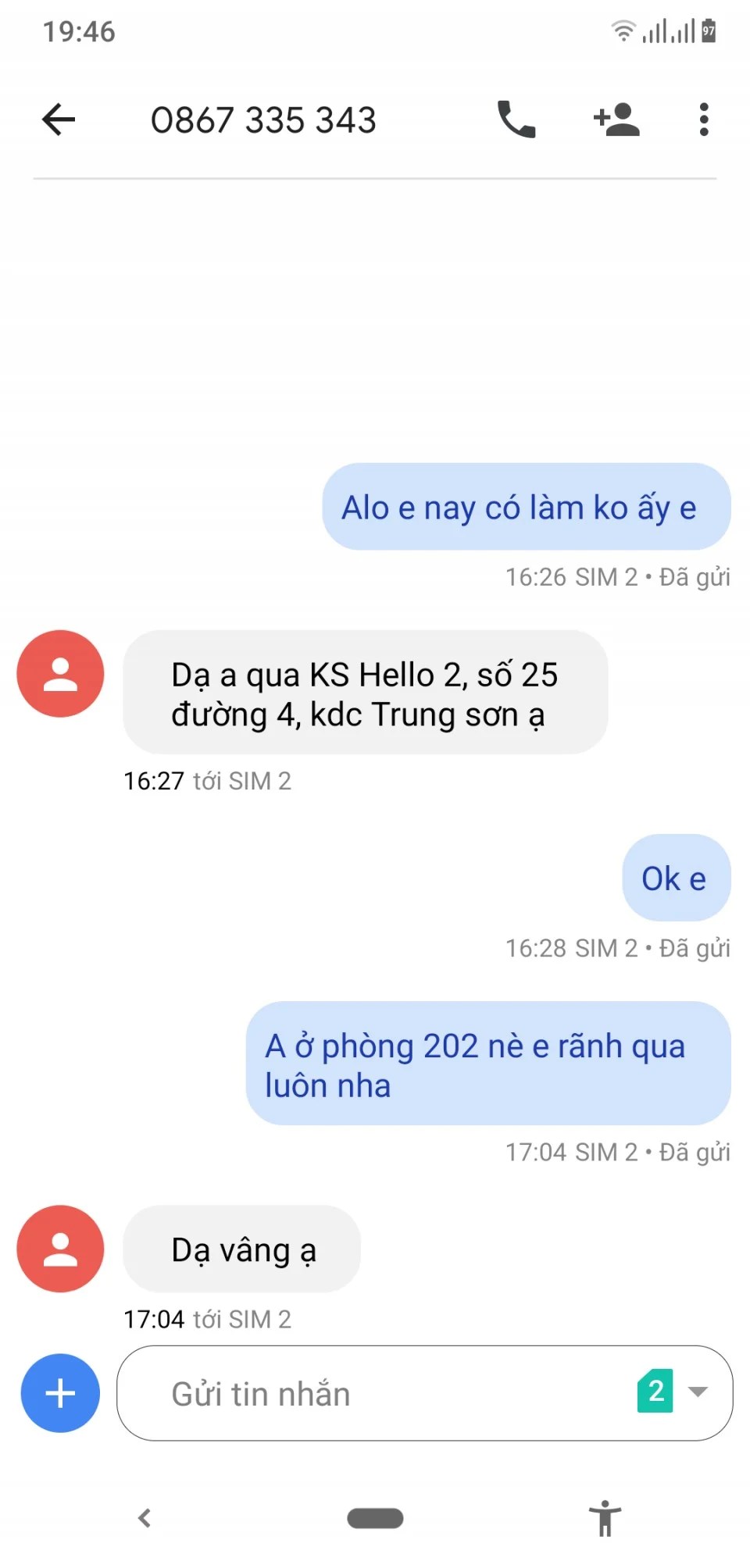Screen dimensions: 750x1568
Task: Tap the home pill in navigation bar
Action: pos(375,1518)
